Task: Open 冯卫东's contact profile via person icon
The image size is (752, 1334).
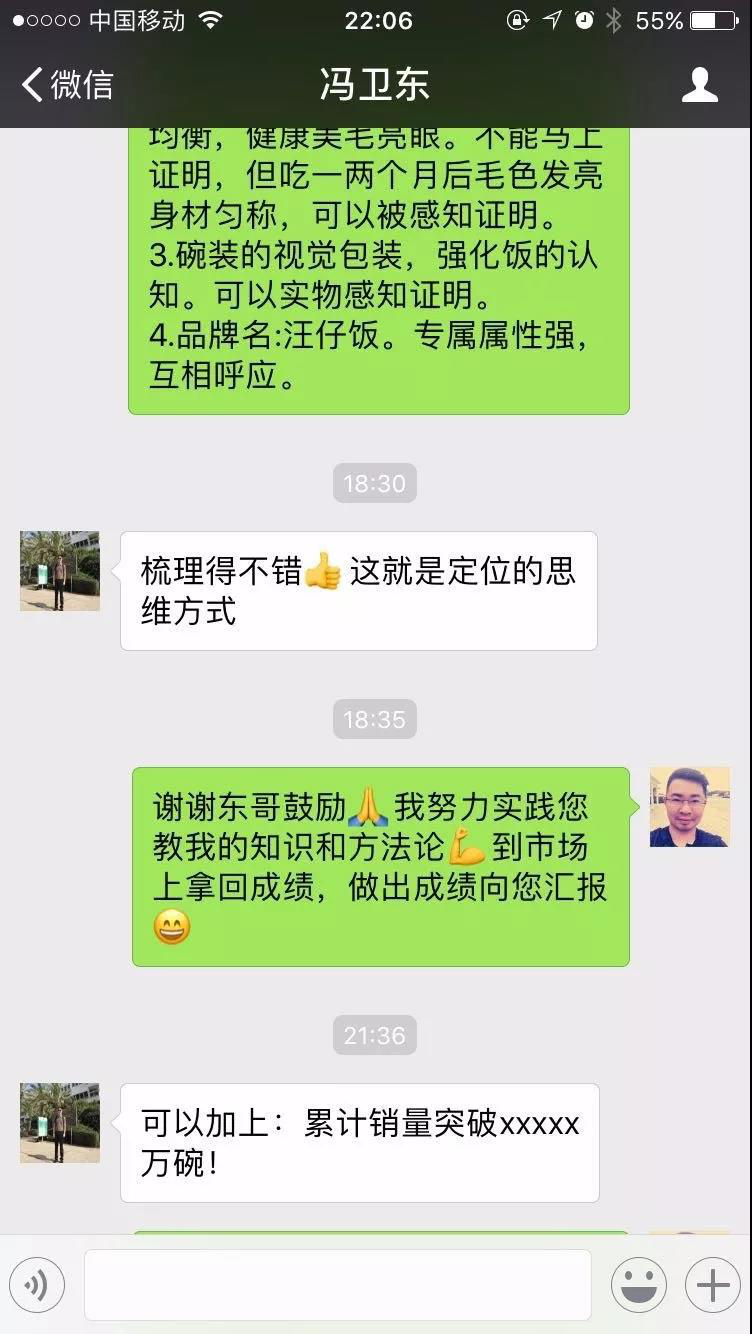Action: (x=701, y=85)
